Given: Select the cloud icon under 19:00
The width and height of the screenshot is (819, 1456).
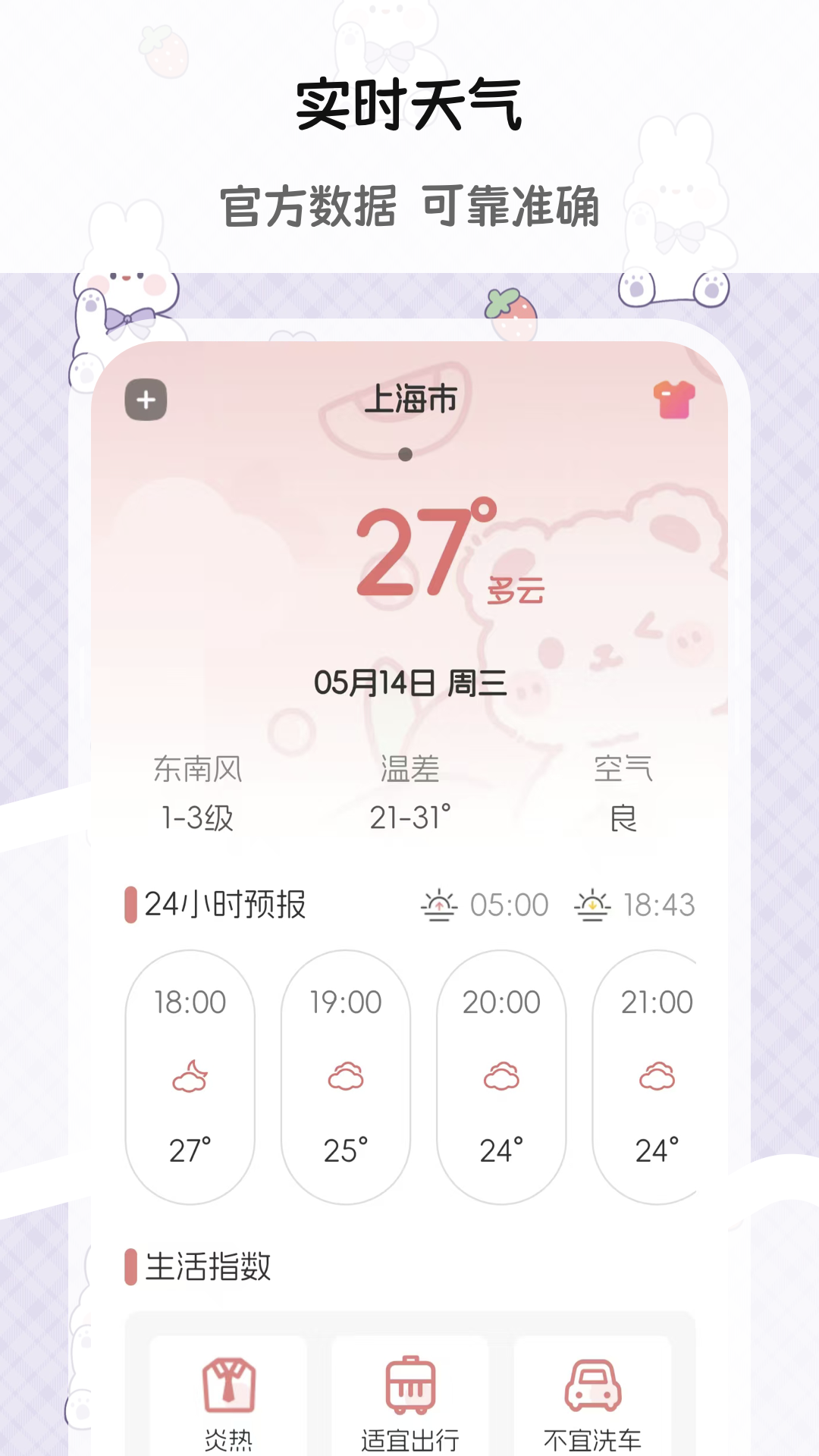Looking at the screenshot, I should coord(345,1076).
